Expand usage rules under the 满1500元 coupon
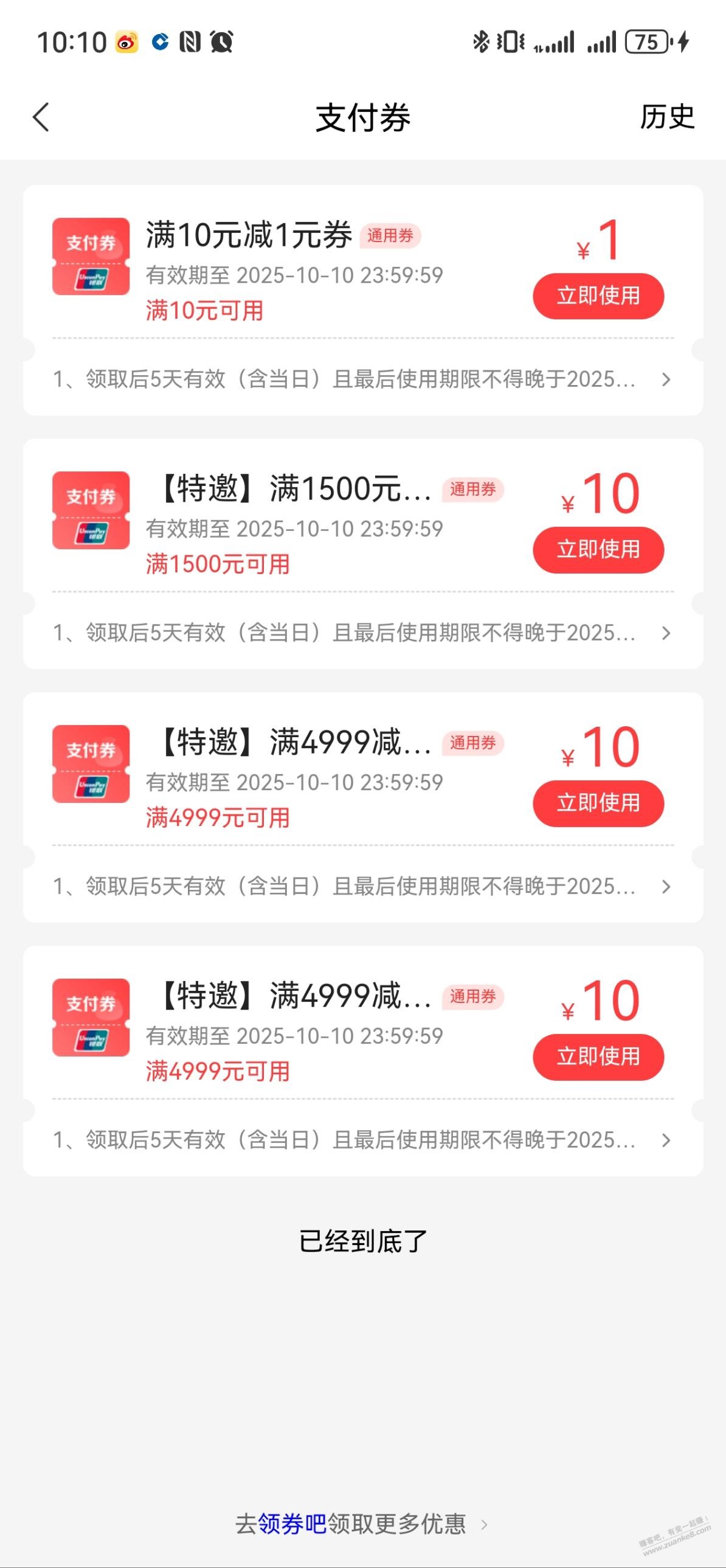This screenshot has height=1568, width=726. pyautogui.click(x=666, y=633)
